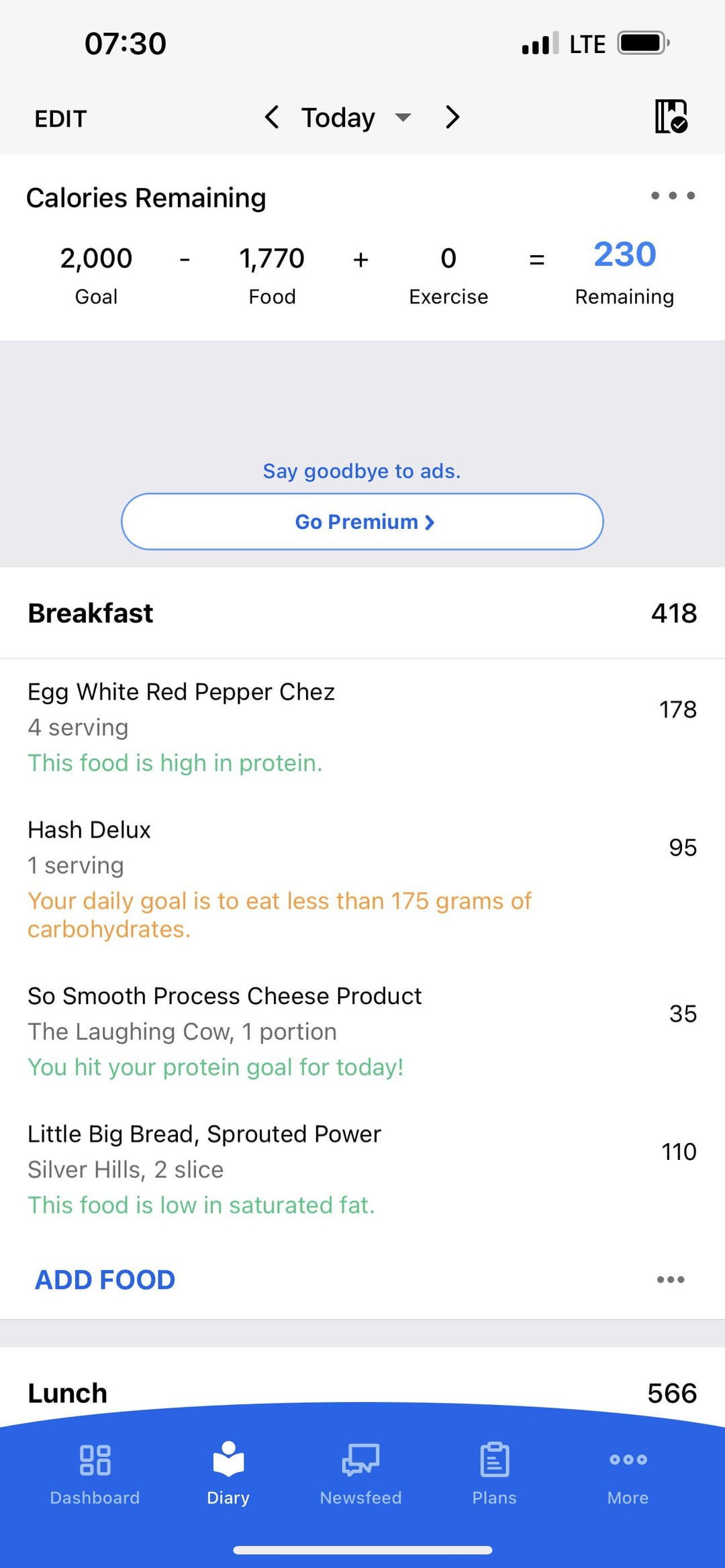Screen dimensions: 725x1568
Task: Open the More tab
Action: pos(628,1475)
